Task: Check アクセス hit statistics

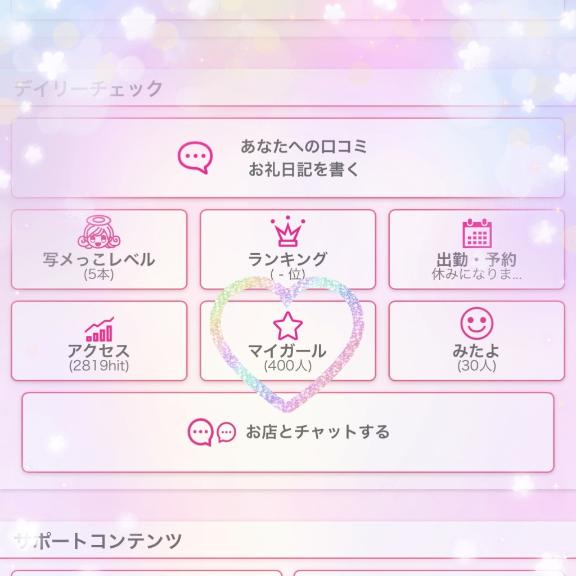Action: coord(99,341)
